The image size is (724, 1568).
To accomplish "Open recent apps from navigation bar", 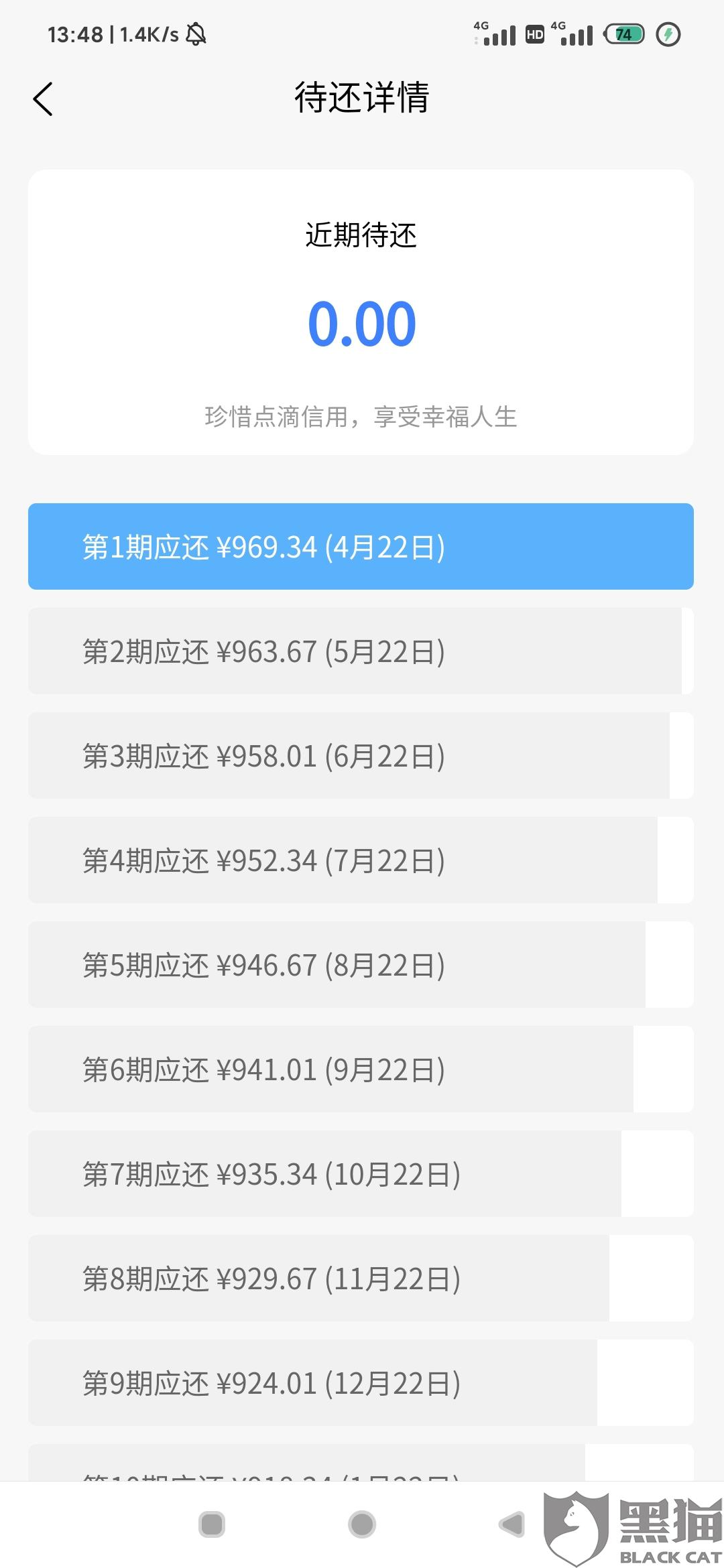I will click(x=212, y=1525).
